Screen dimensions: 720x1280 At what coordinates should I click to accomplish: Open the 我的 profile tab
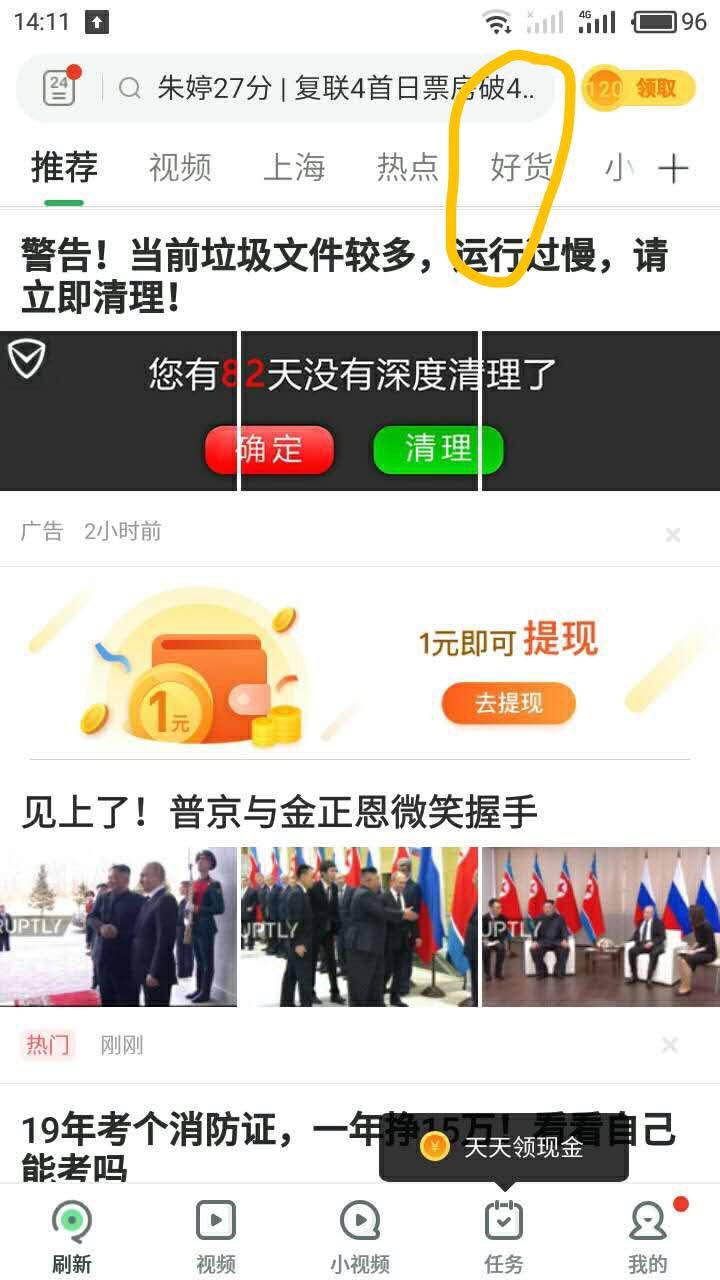[648, 1238]
